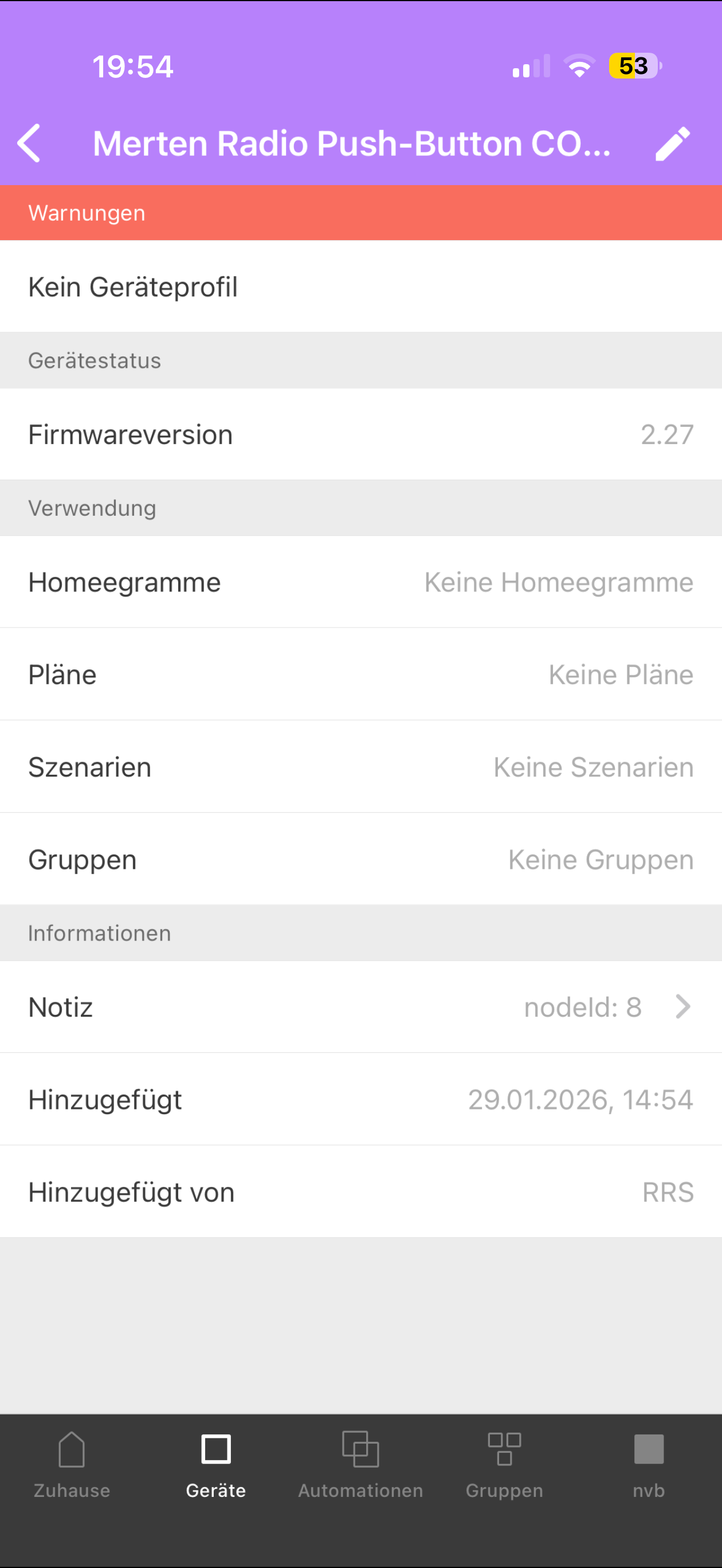This screenshot has width=722, height=1568.
Task: Go back from the device details
Action: click(x=29, y=144)
